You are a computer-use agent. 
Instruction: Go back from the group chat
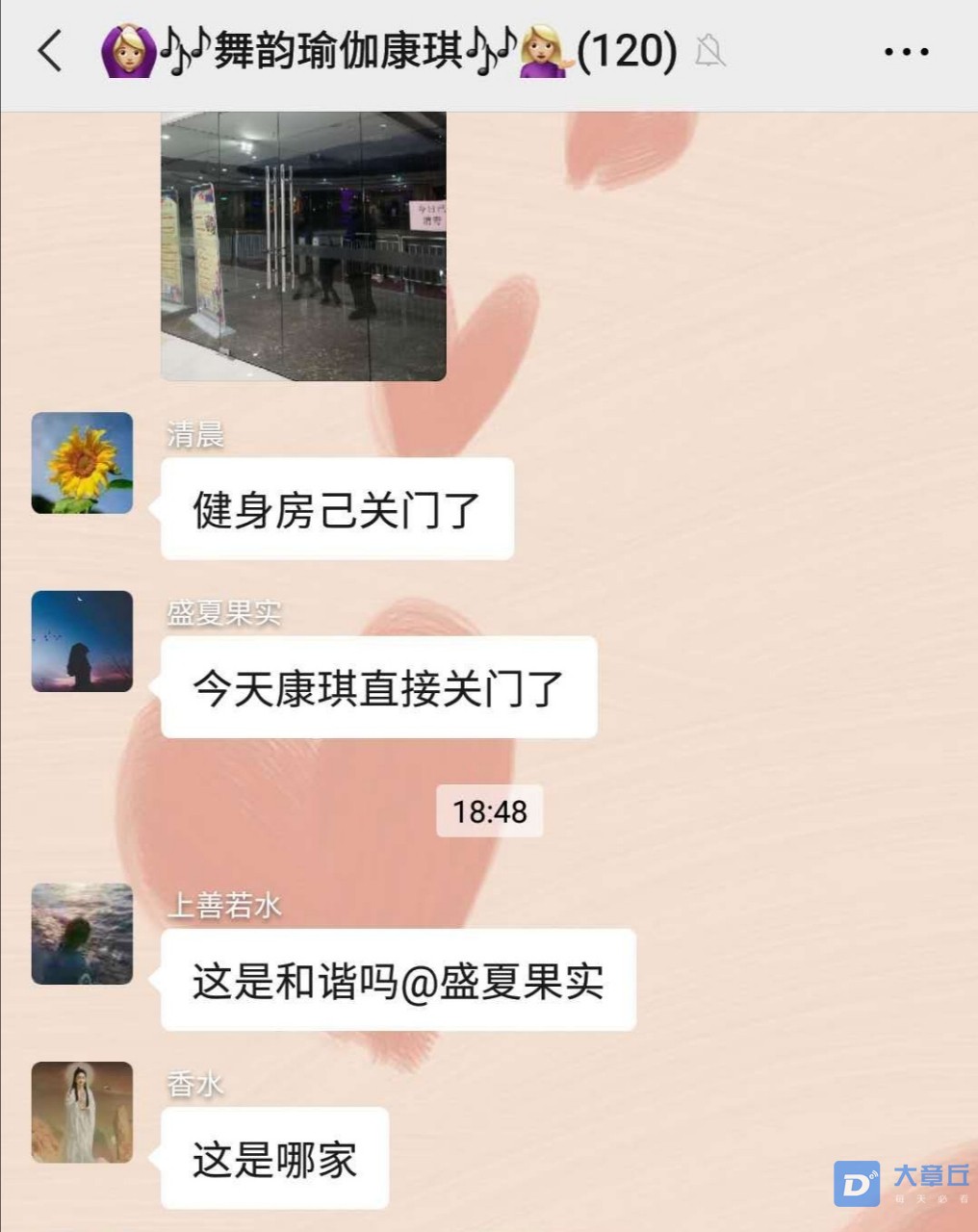(50, 51)
